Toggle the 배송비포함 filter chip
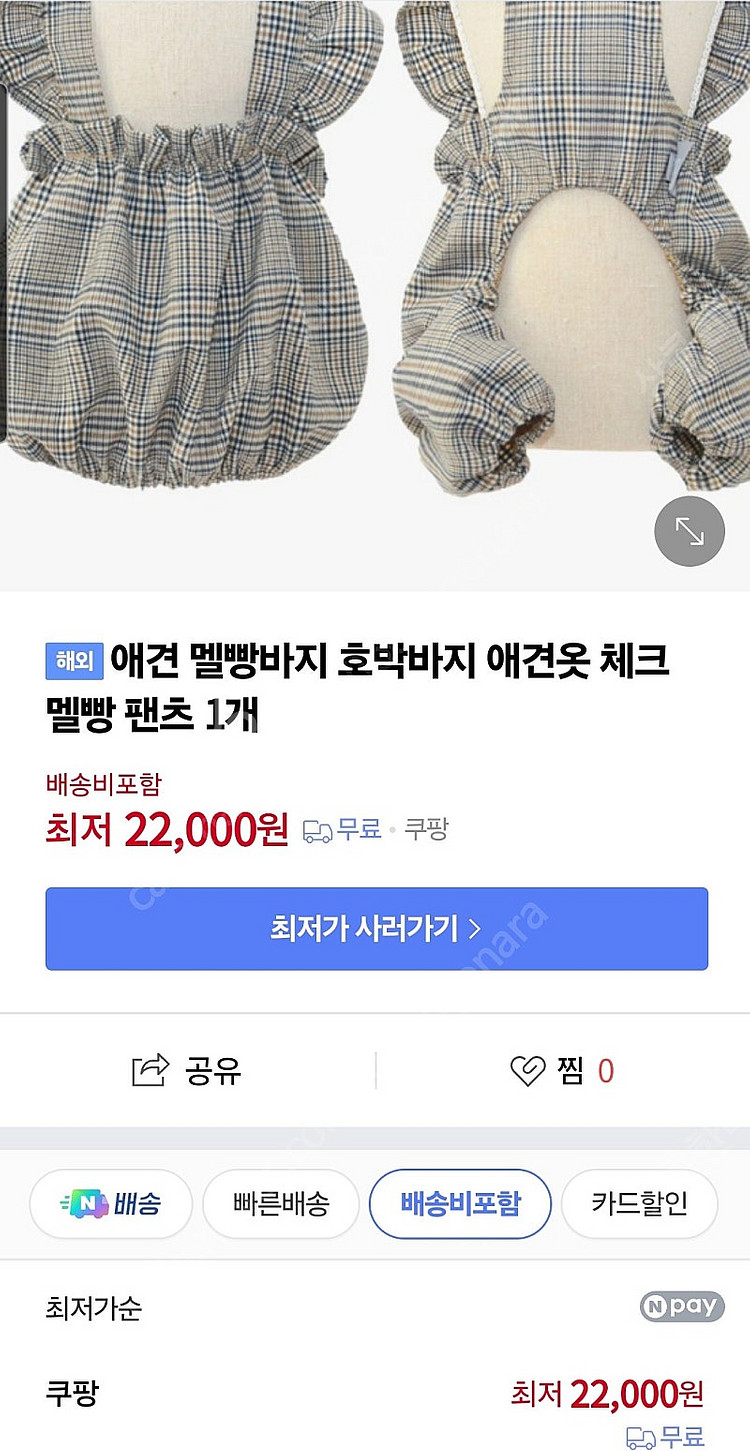This screenshot has height=1451, width=750. [x=460, y=1204]
